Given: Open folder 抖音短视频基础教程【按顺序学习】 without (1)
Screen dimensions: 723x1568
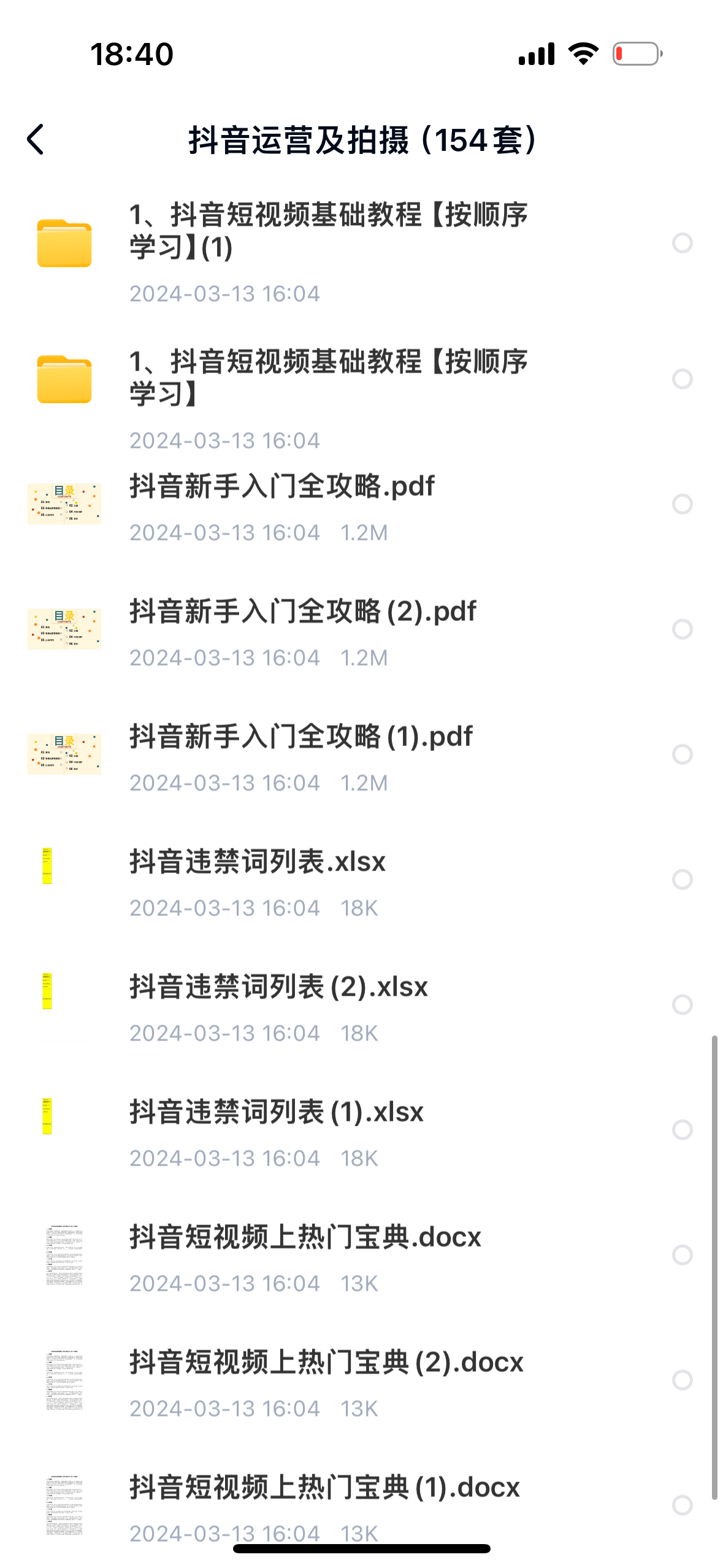Looking at the screenshot, I should tap(328, 377).
